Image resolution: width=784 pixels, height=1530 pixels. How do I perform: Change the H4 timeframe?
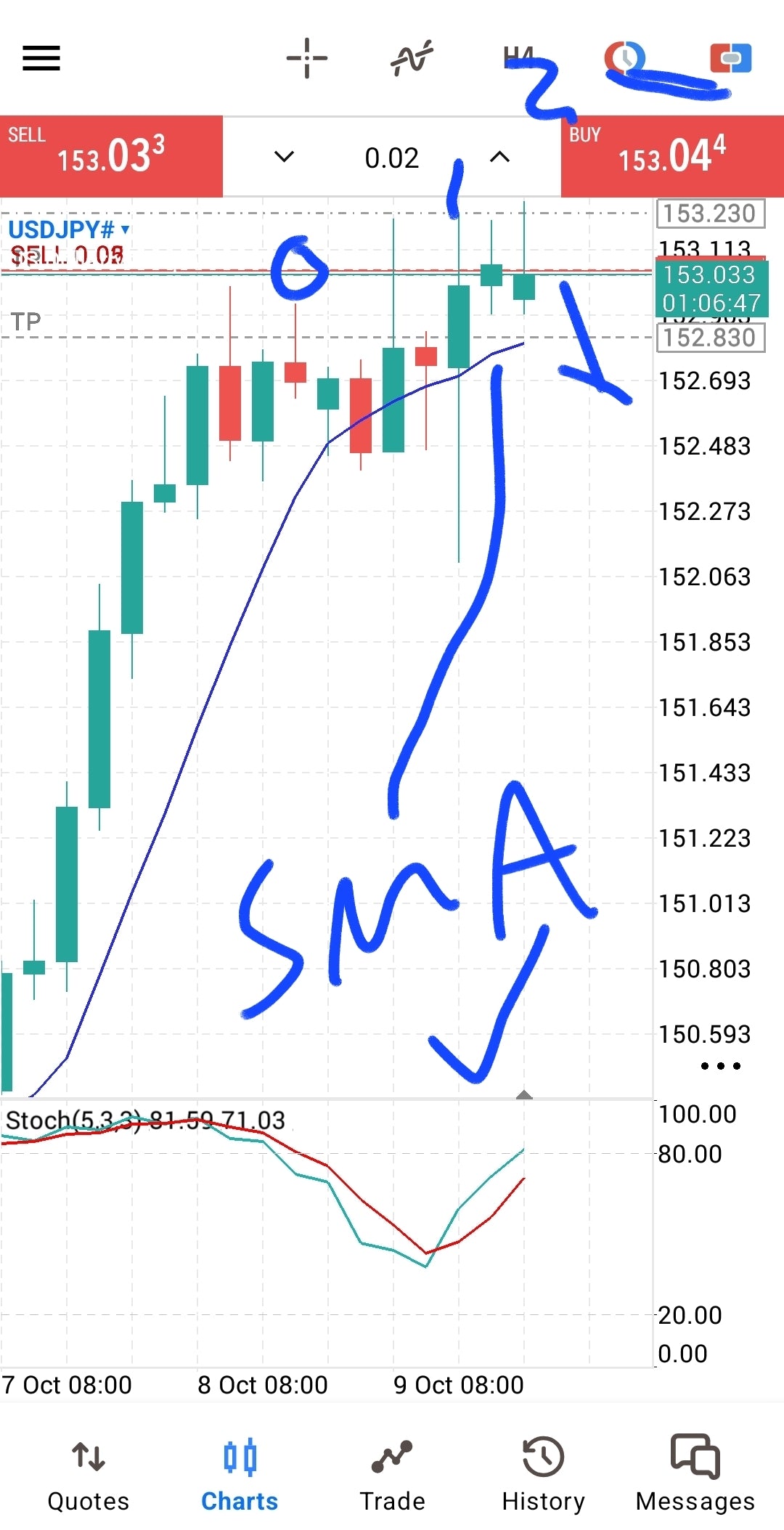pos(518,57)
